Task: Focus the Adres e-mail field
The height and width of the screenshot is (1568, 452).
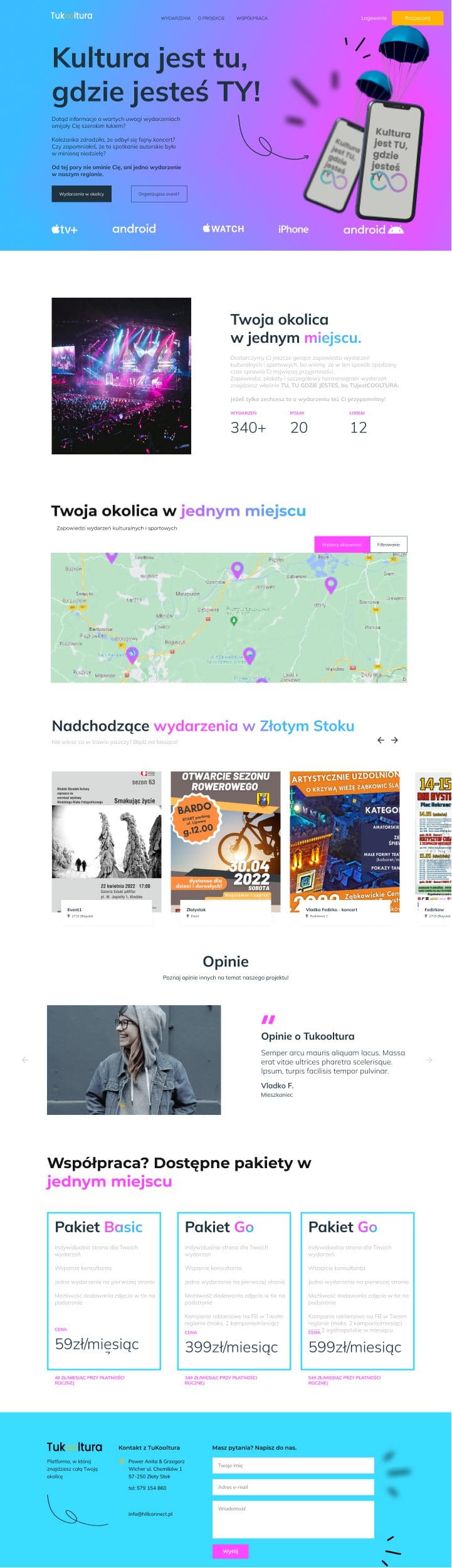Action: 293,1487
